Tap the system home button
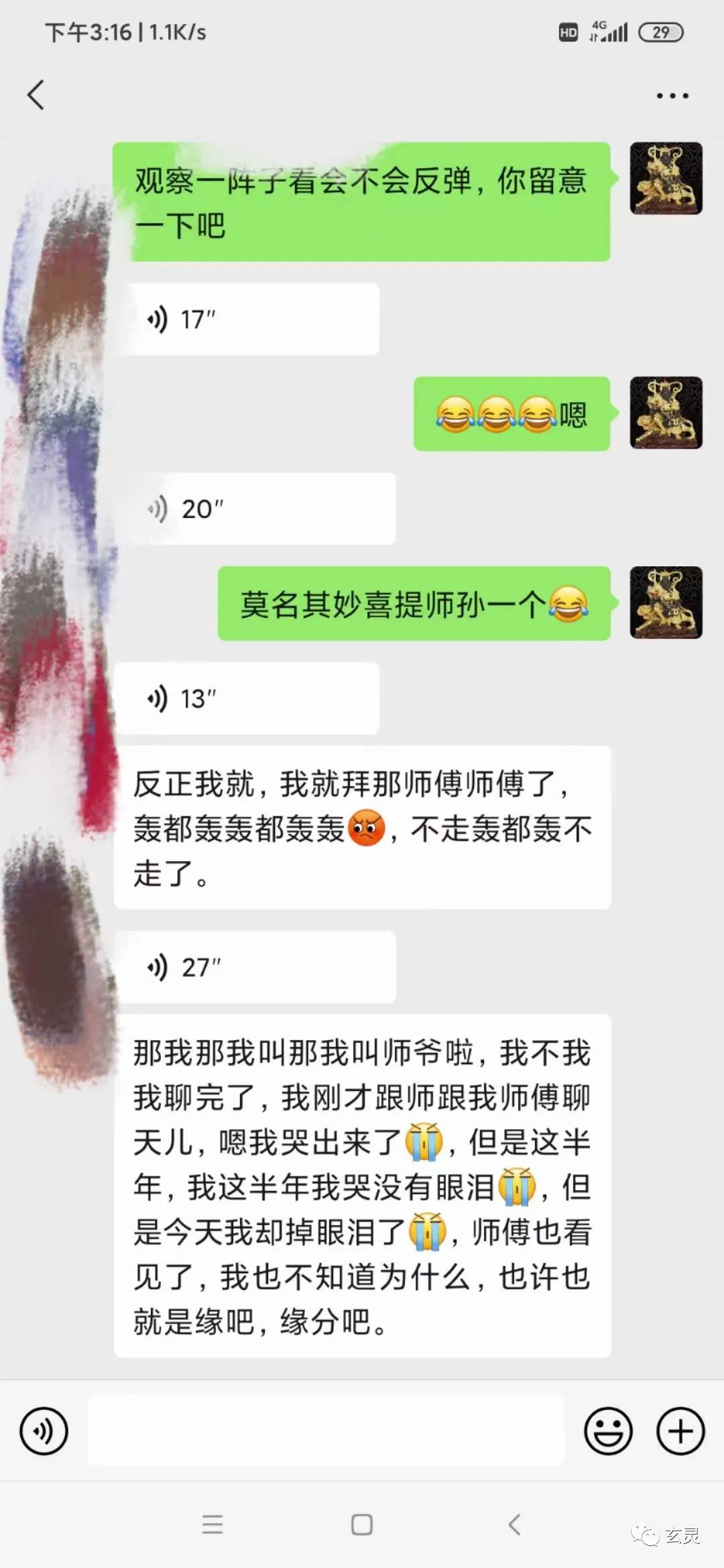 (x=362, y=1524)
